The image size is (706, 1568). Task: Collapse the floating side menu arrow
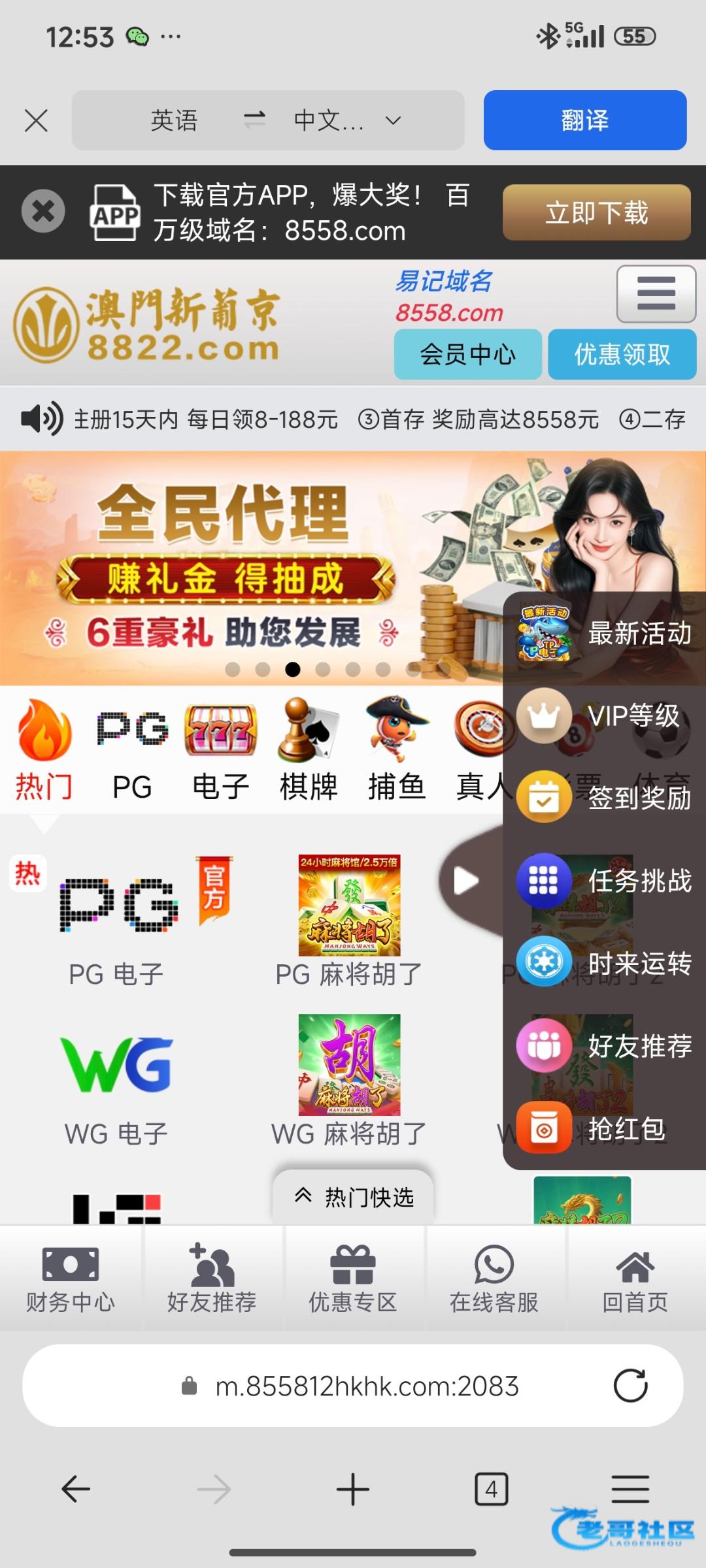point(465,881)
